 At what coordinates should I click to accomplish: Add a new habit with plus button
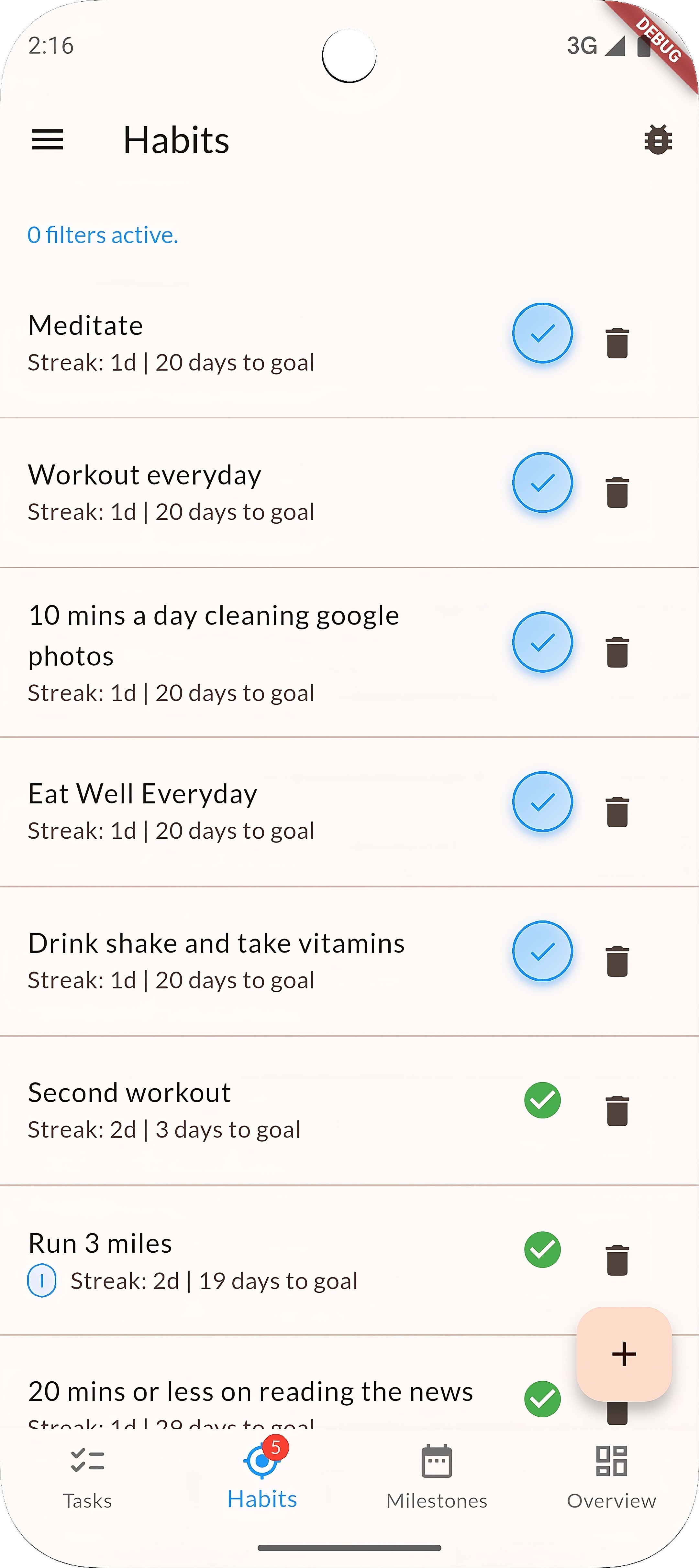pos(624,1354)
